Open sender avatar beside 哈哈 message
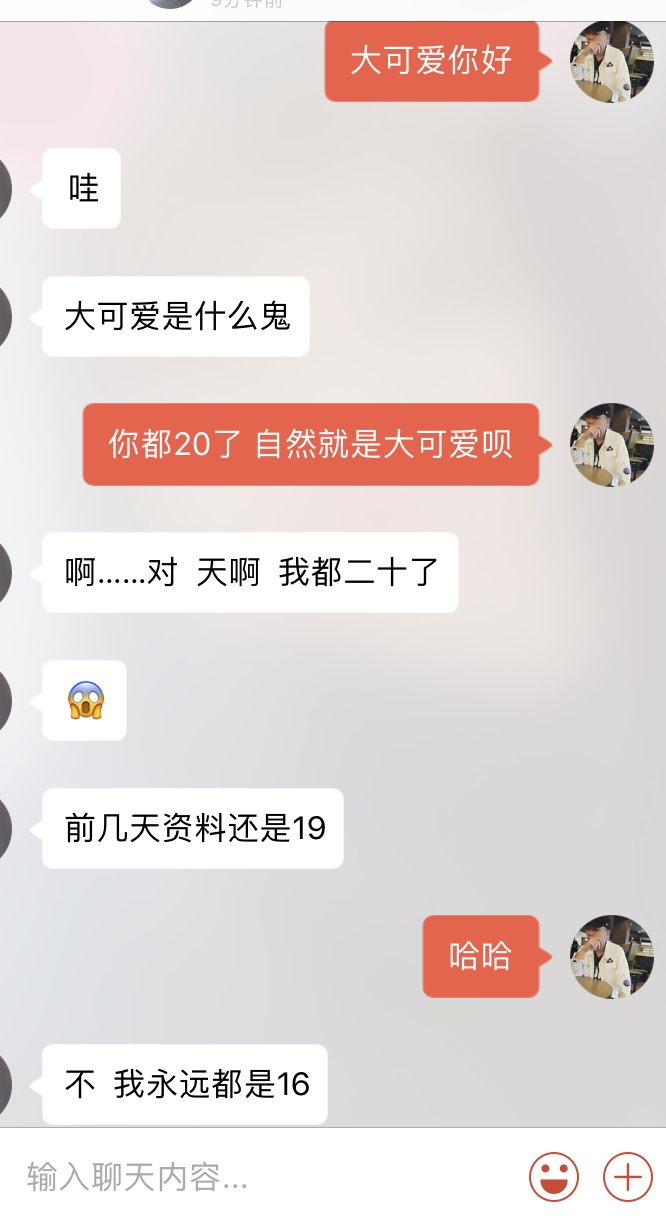Screen dimensions: 666x1227 tap(611, 956)
